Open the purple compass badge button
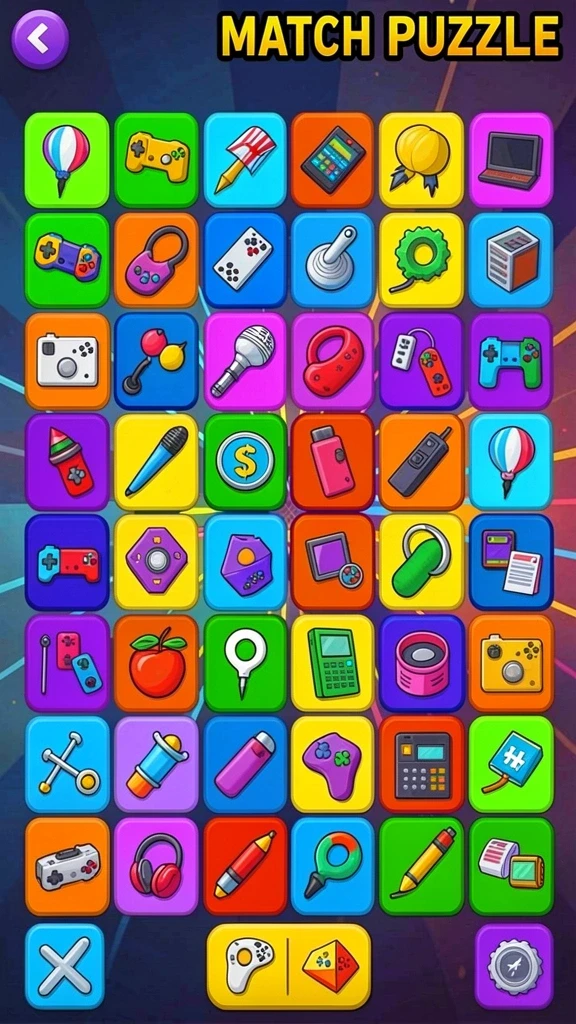576x1024 pixels. pos(514,966)
